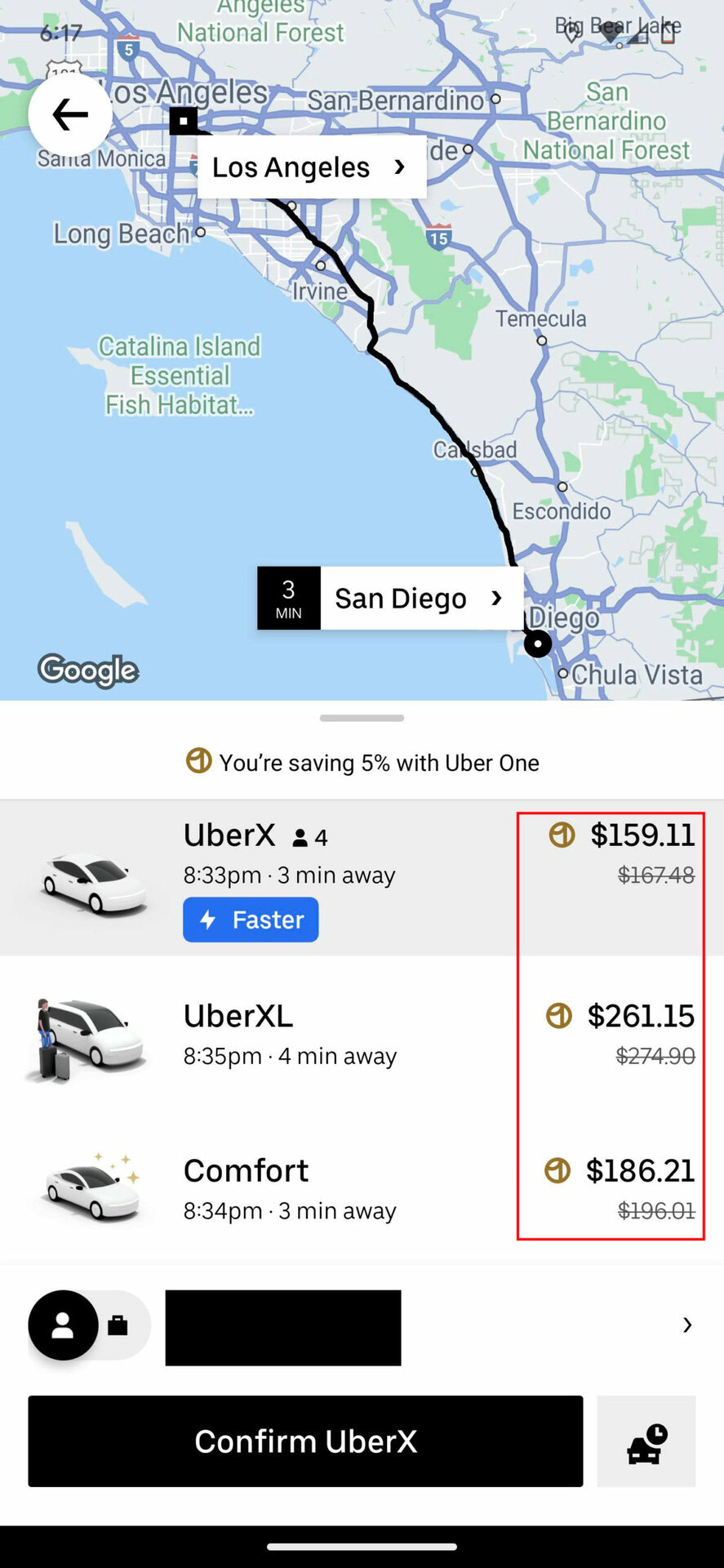The width and height of the screenshot is (724, 1568).
Task: Open payment method options chevron
Action: click(x=686, y=1325)
